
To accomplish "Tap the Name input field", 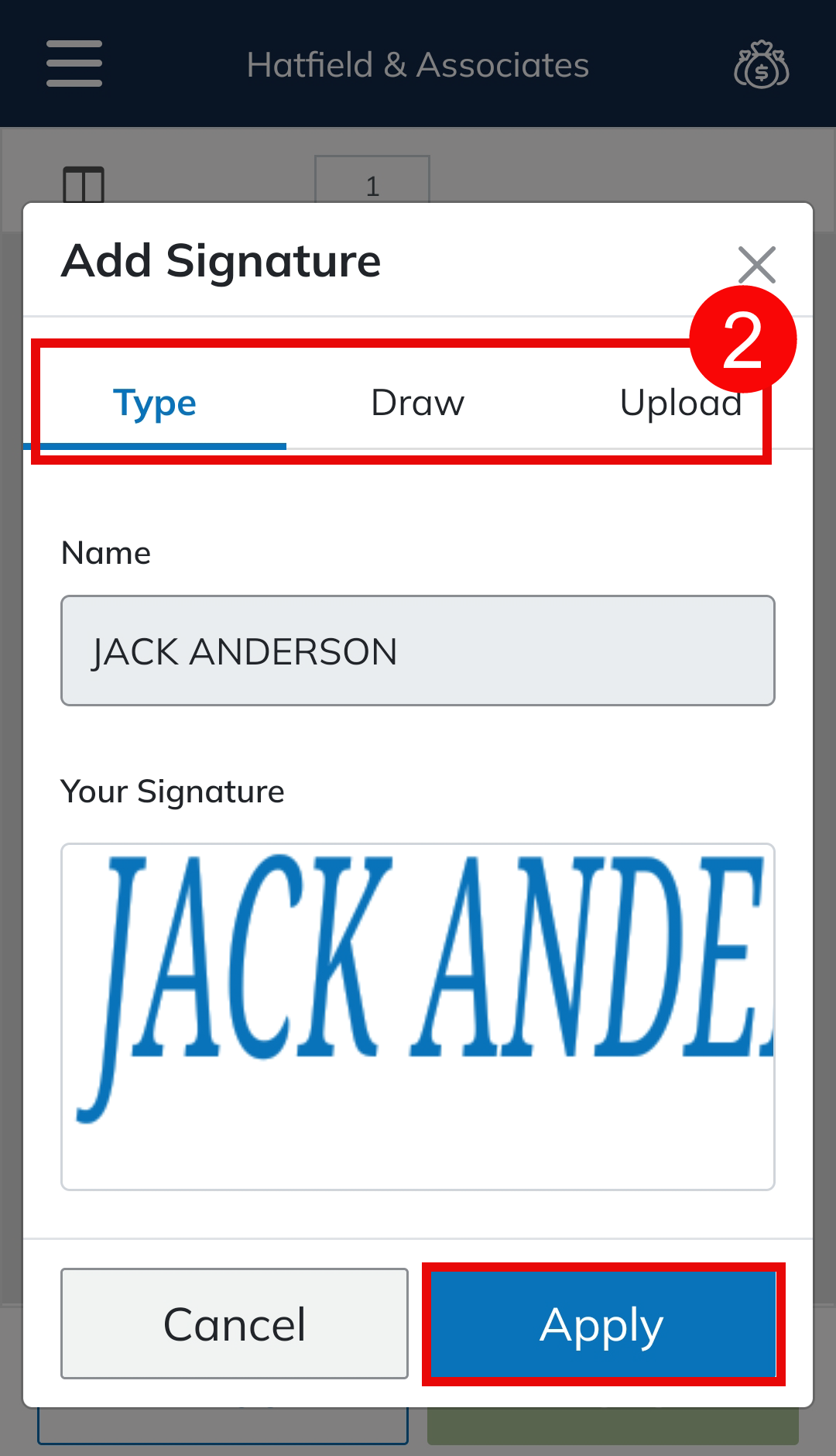I will tap(418, 651).
